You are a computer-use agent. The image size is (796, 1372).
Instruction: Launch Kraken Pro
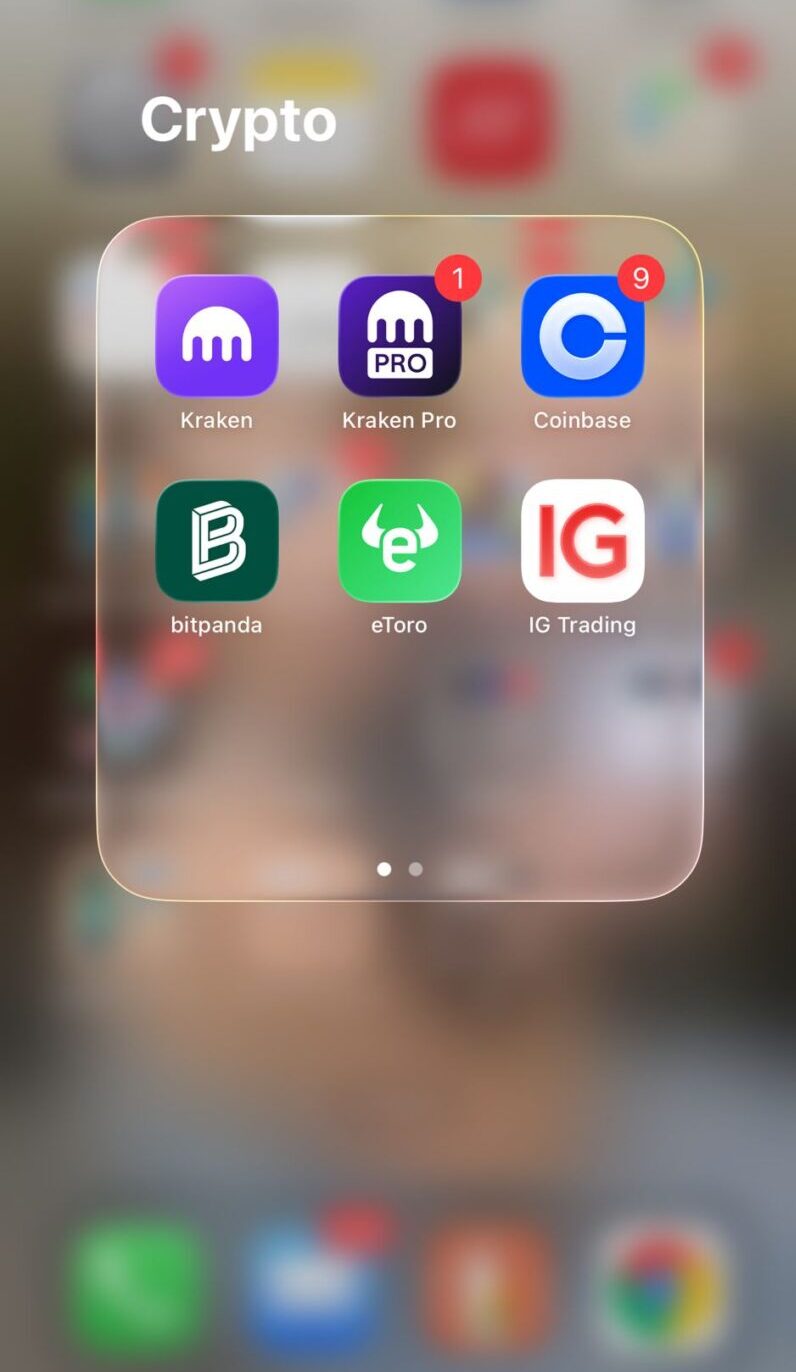tap(400, 337)
